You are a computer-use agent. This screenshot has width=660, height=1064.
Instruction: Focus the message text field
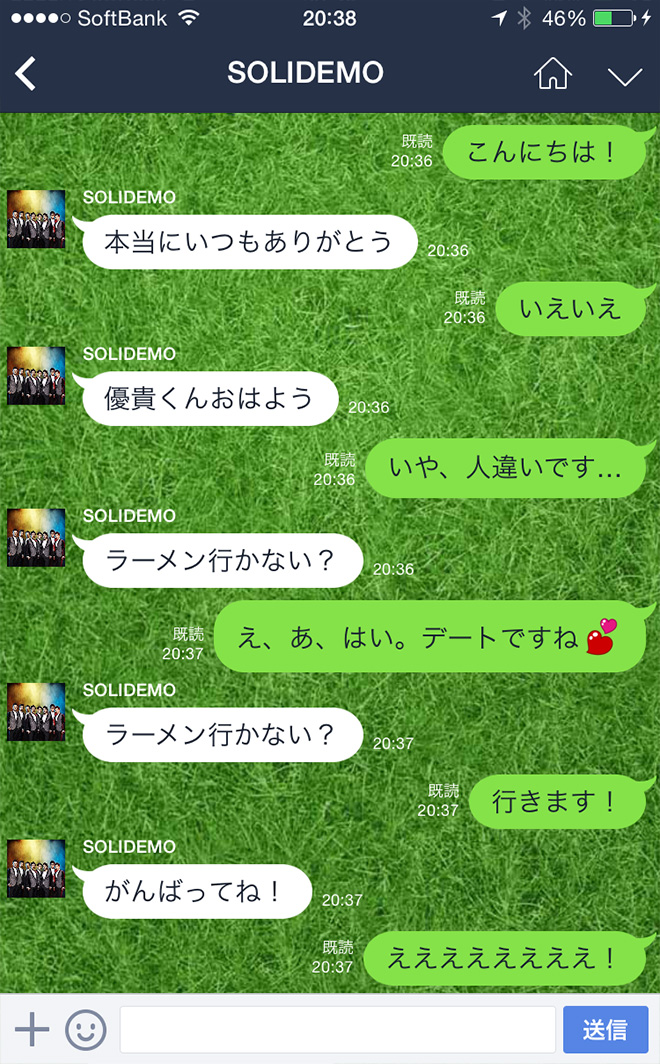pos(337,1029)
